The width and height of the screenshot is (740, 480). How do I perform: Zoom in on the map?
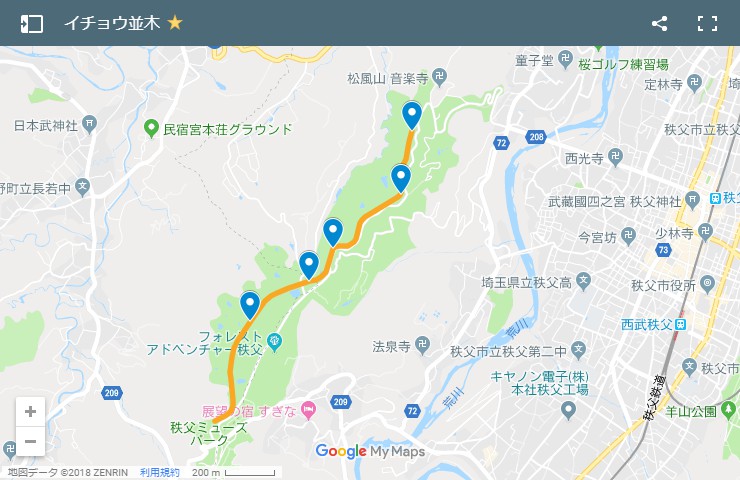[30, 412]
